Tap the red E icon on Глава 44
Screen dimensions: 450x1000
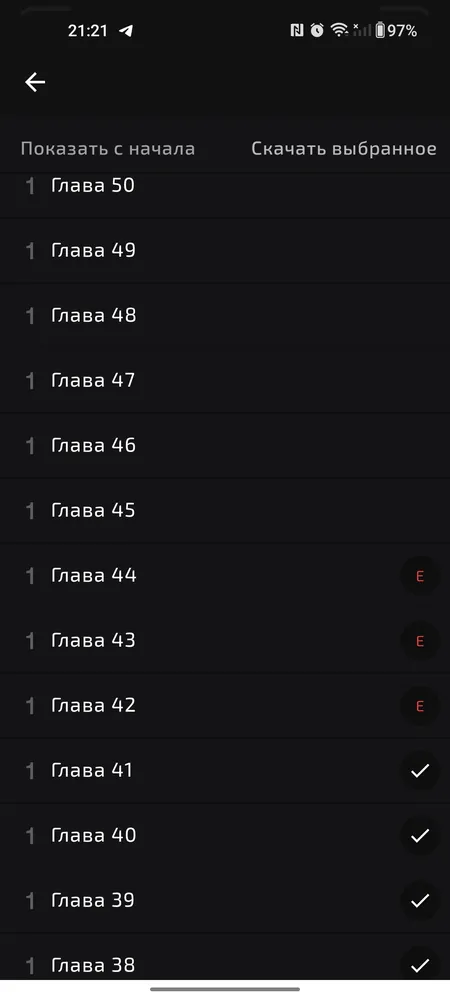(419, 577)
